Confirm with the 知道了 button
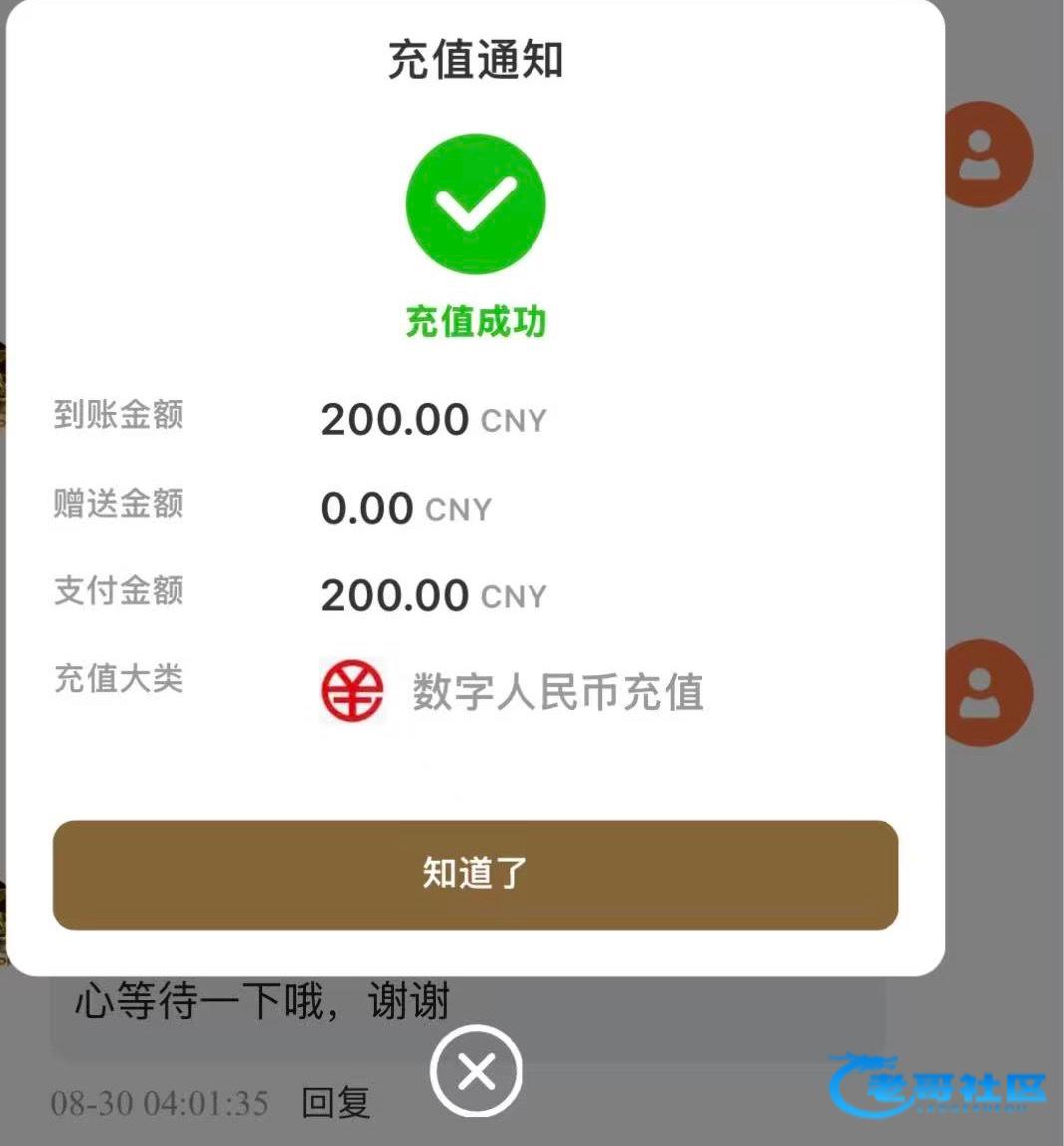Screen dimensions: 1064x1146 [475, 875]
